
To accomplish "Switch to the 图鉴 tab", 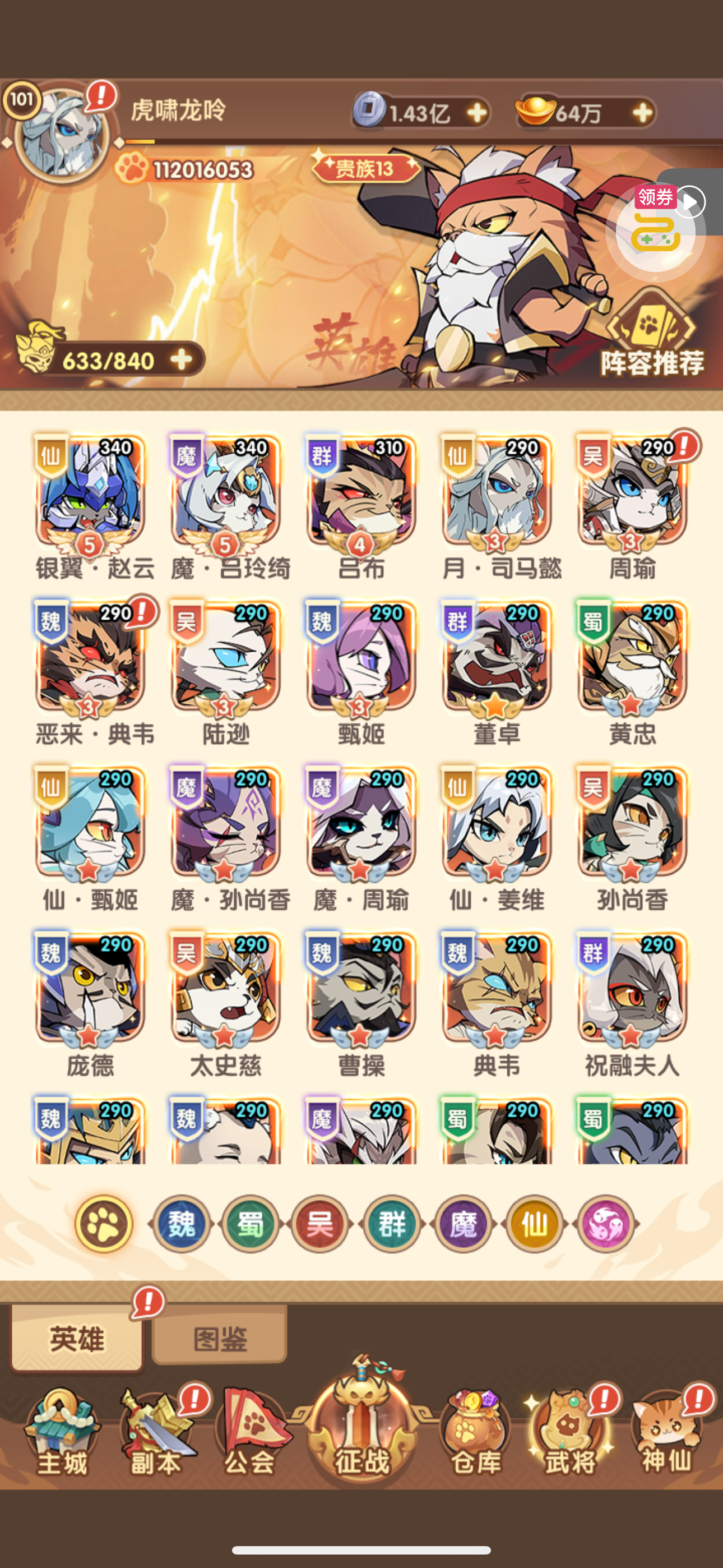I will (x=219, y=1339).
